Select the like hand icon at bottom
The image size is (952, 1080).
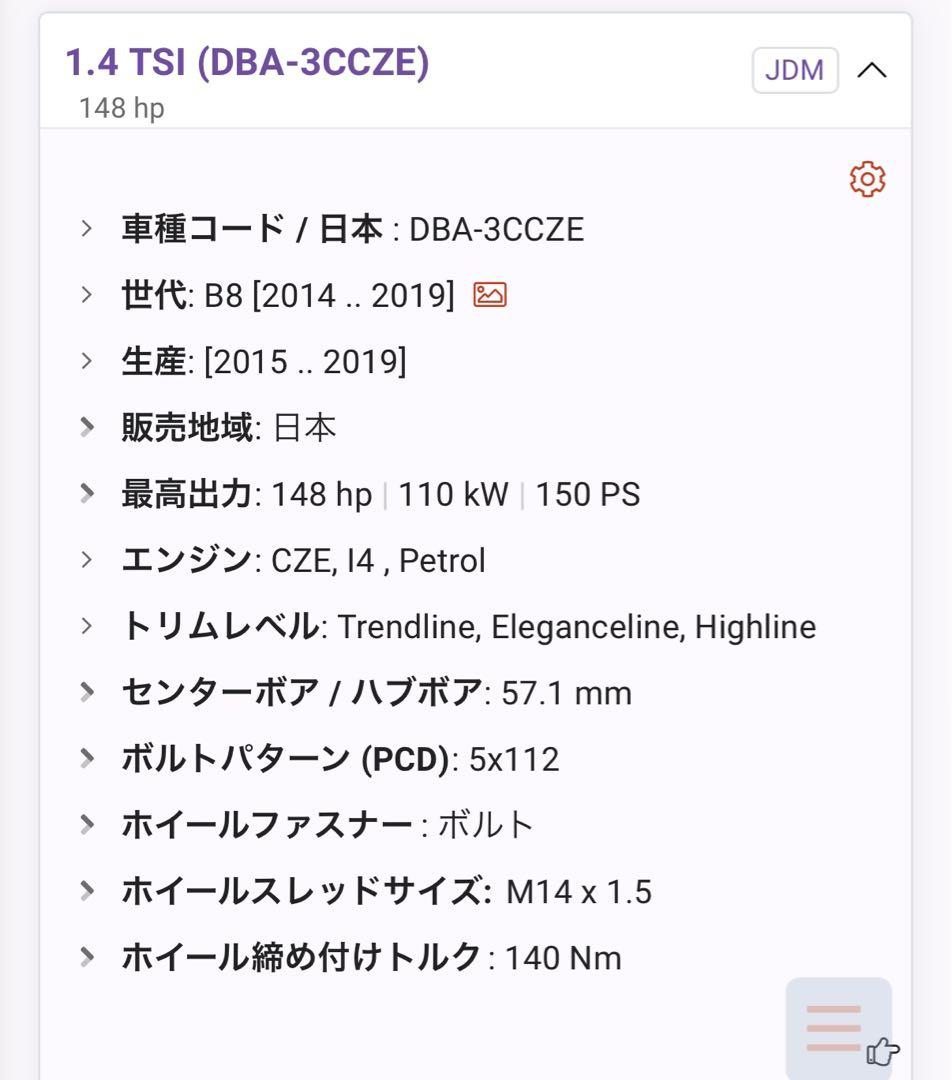[x=883, y=1050]
